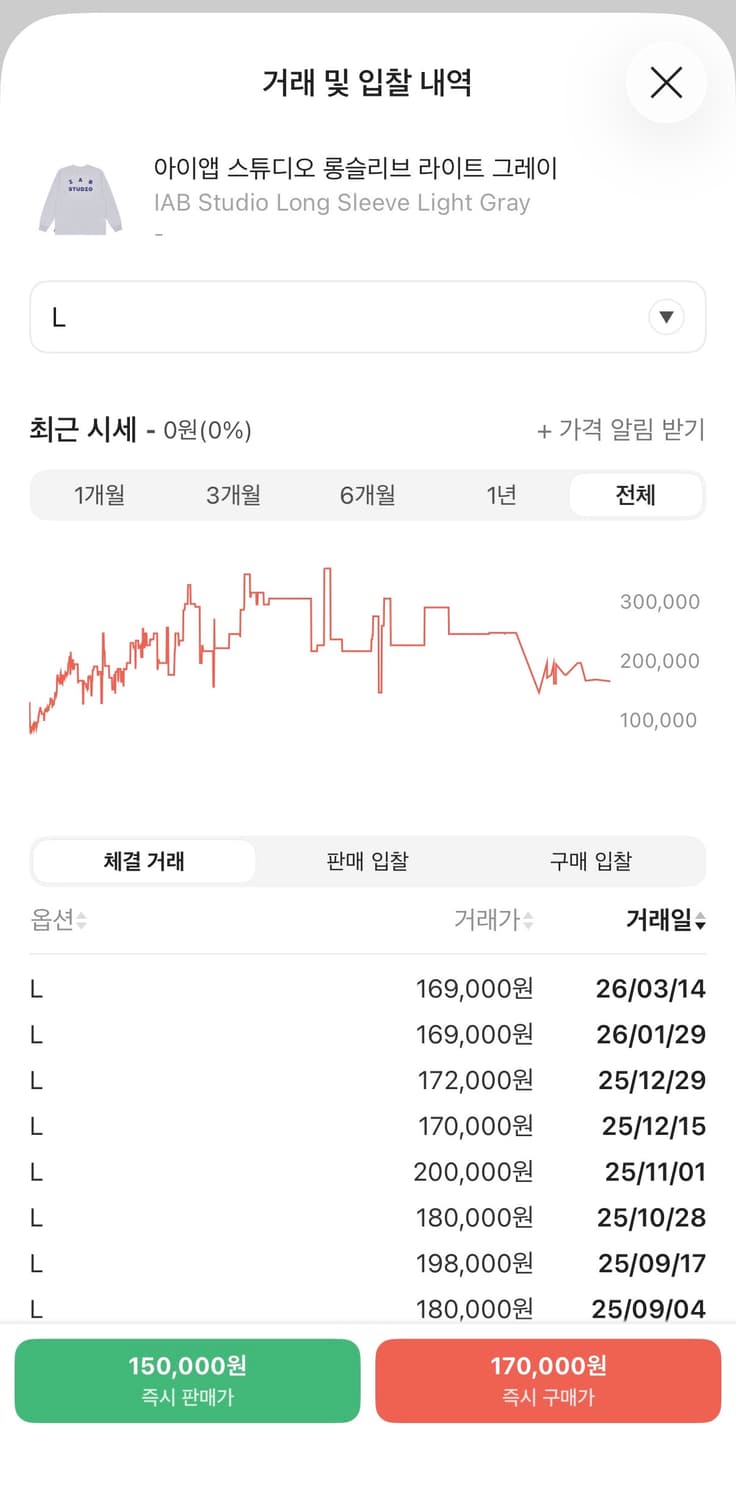The width and height of the screenshot is (736, 1500).
Task: Switch to the 판매 입찰 tab
Action: [x=365, y=862]
